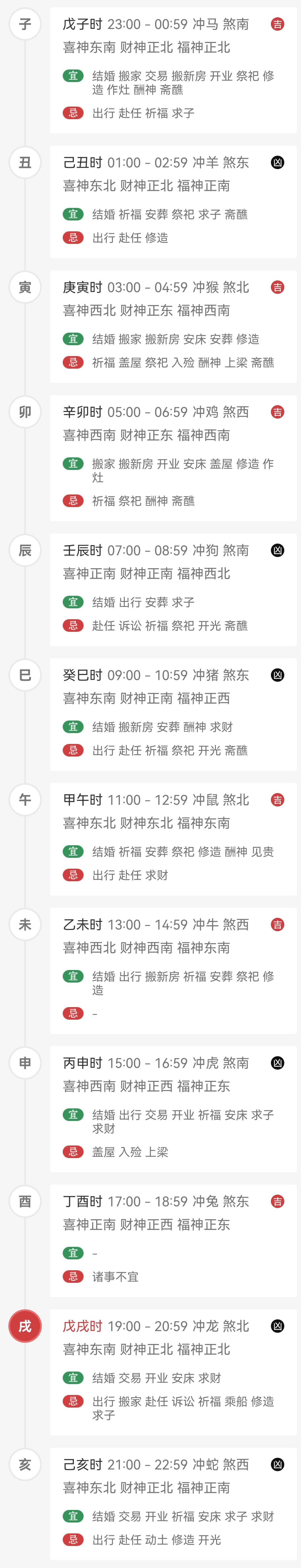Select the 巳 hour node
This screenshot has width=301, height=1568.
[25, 675]
